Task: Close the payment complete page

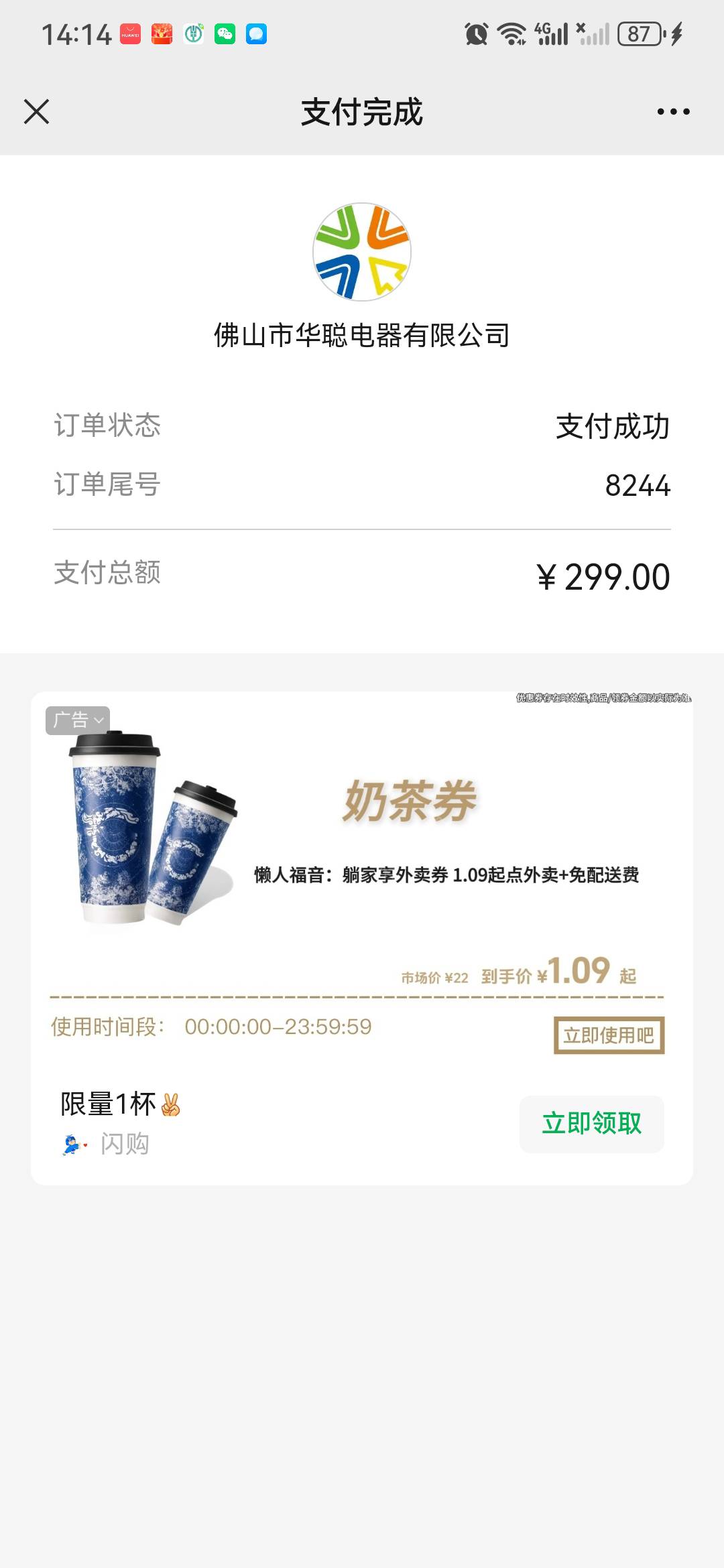Action: pos(37,112)
